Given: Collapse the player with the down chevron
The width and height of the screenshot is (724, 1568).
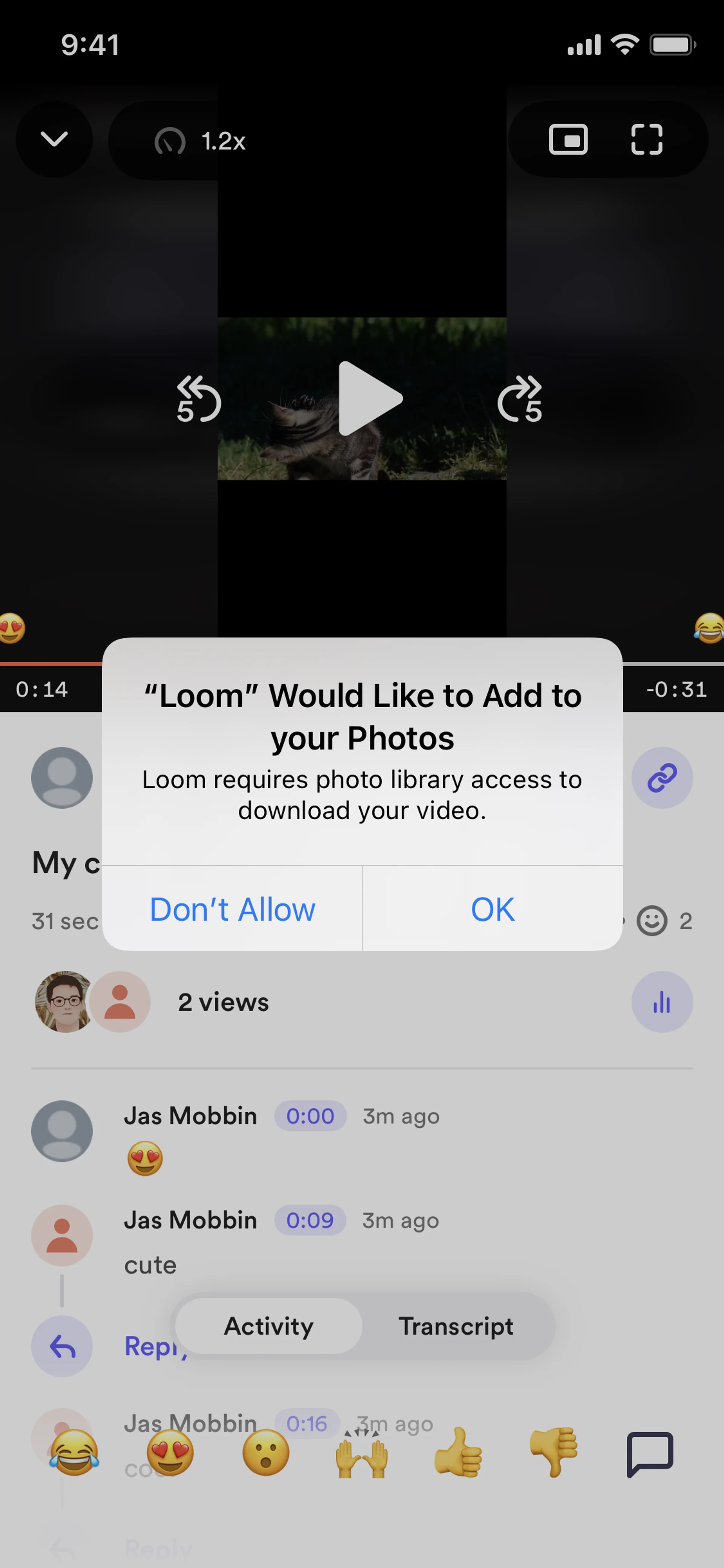Looking at the screenshot, I should (x=54, y=140).
